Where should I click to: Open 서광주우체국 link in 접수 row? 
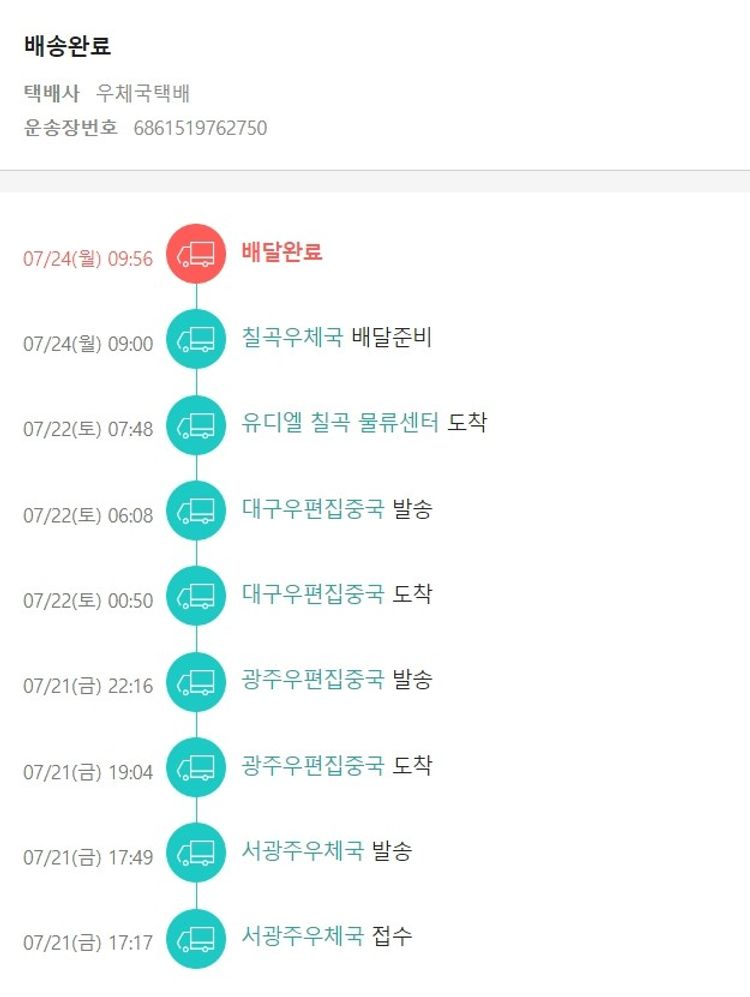[x=302, y=937]
